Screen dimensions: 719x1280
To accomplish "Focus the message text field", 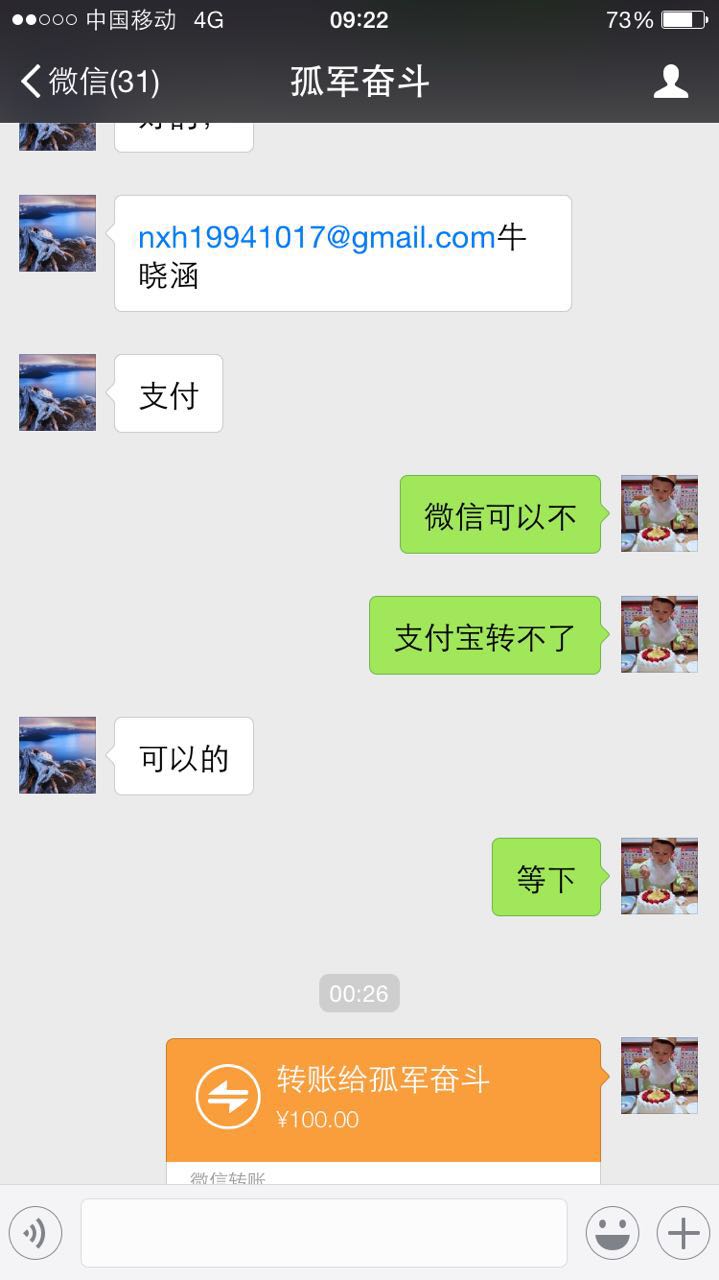I will 324,1233.
